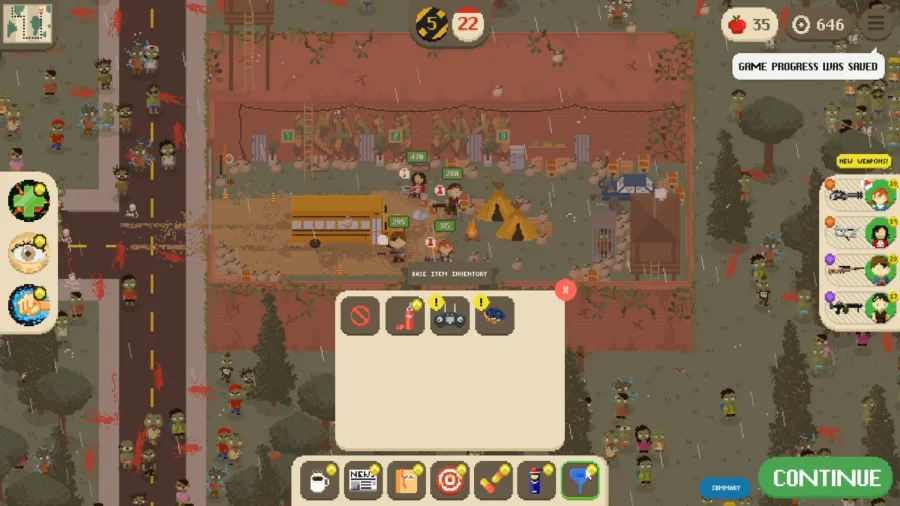Tap the blue funnel toolbar item

pos(580,481)
